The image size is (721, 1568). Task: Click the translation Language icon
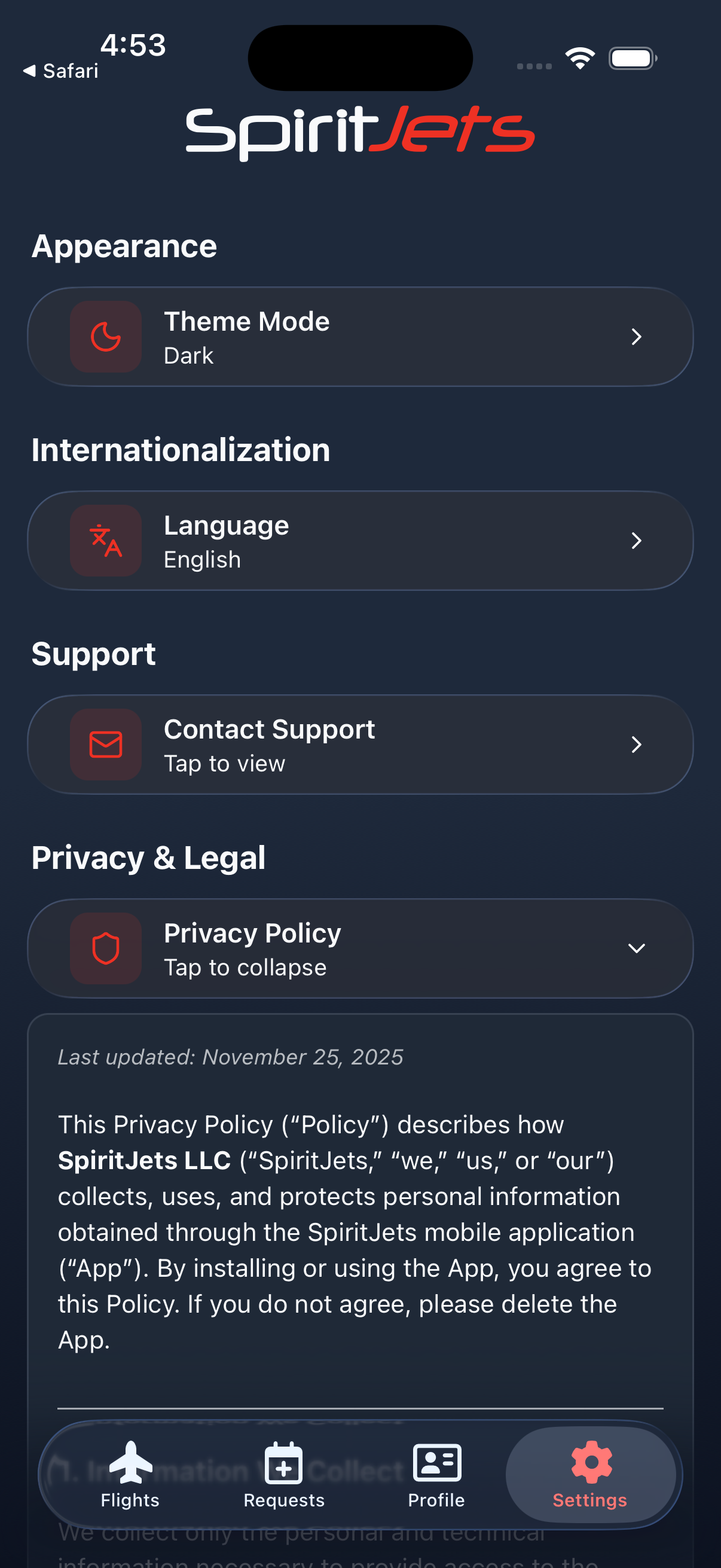click(105, 541)
